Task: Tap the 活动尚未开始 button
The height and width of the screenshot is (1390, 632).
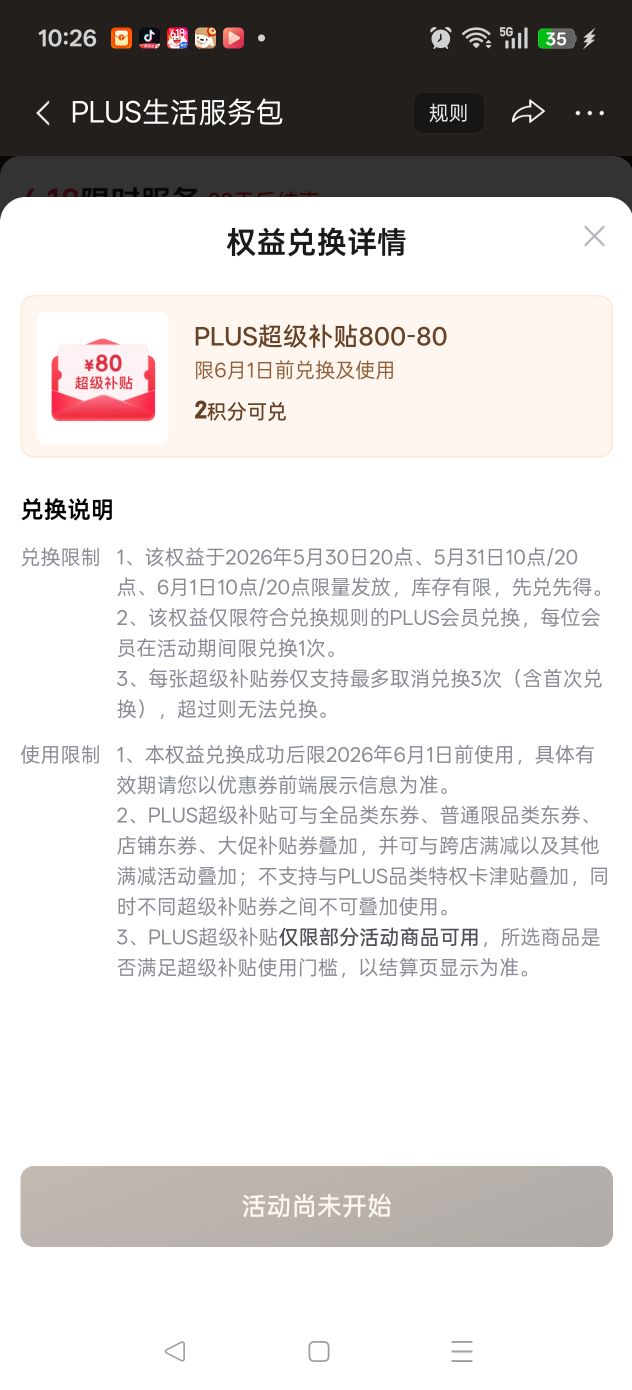Action: point(316,1206)
